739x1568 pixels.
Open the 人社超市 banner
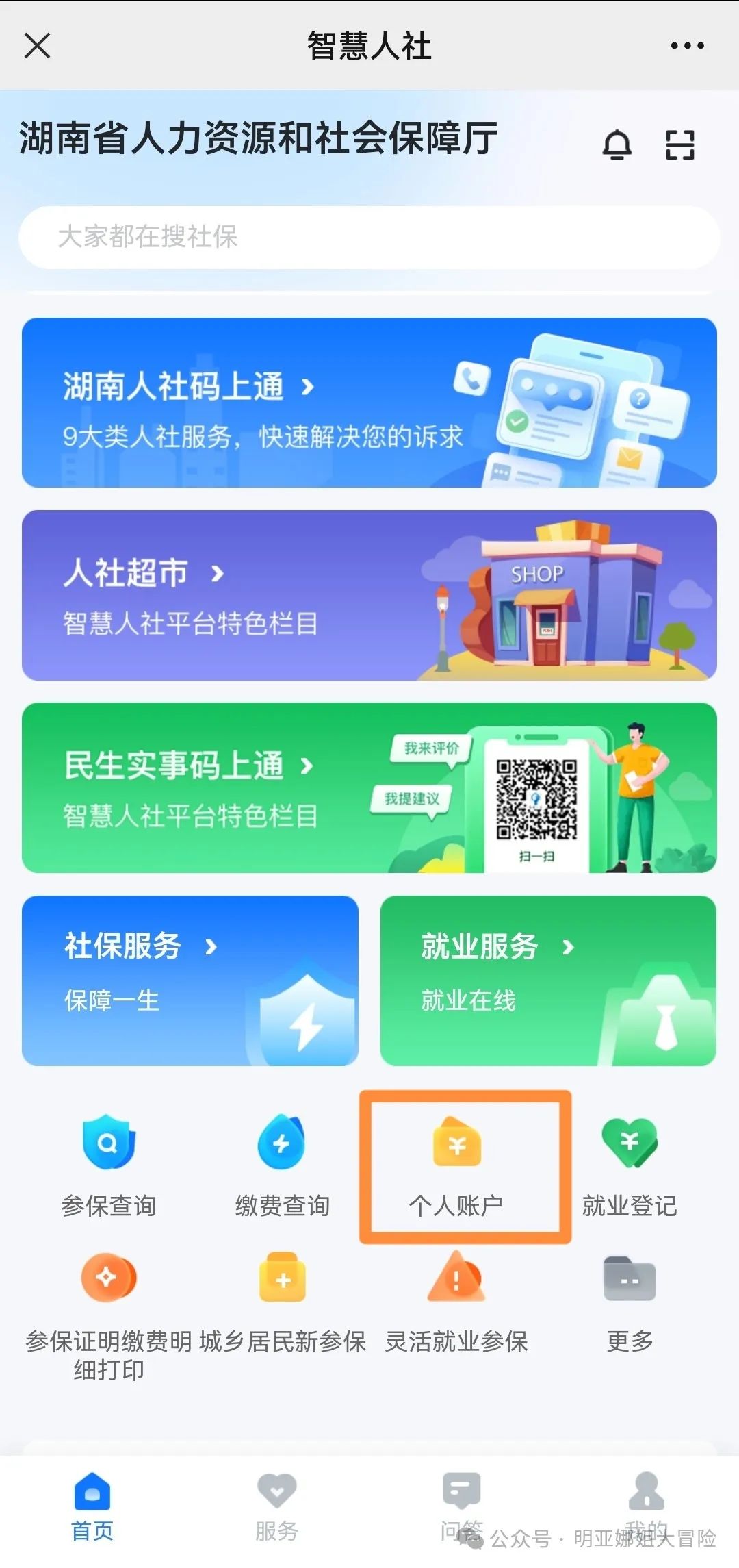[x=369, y=595]
